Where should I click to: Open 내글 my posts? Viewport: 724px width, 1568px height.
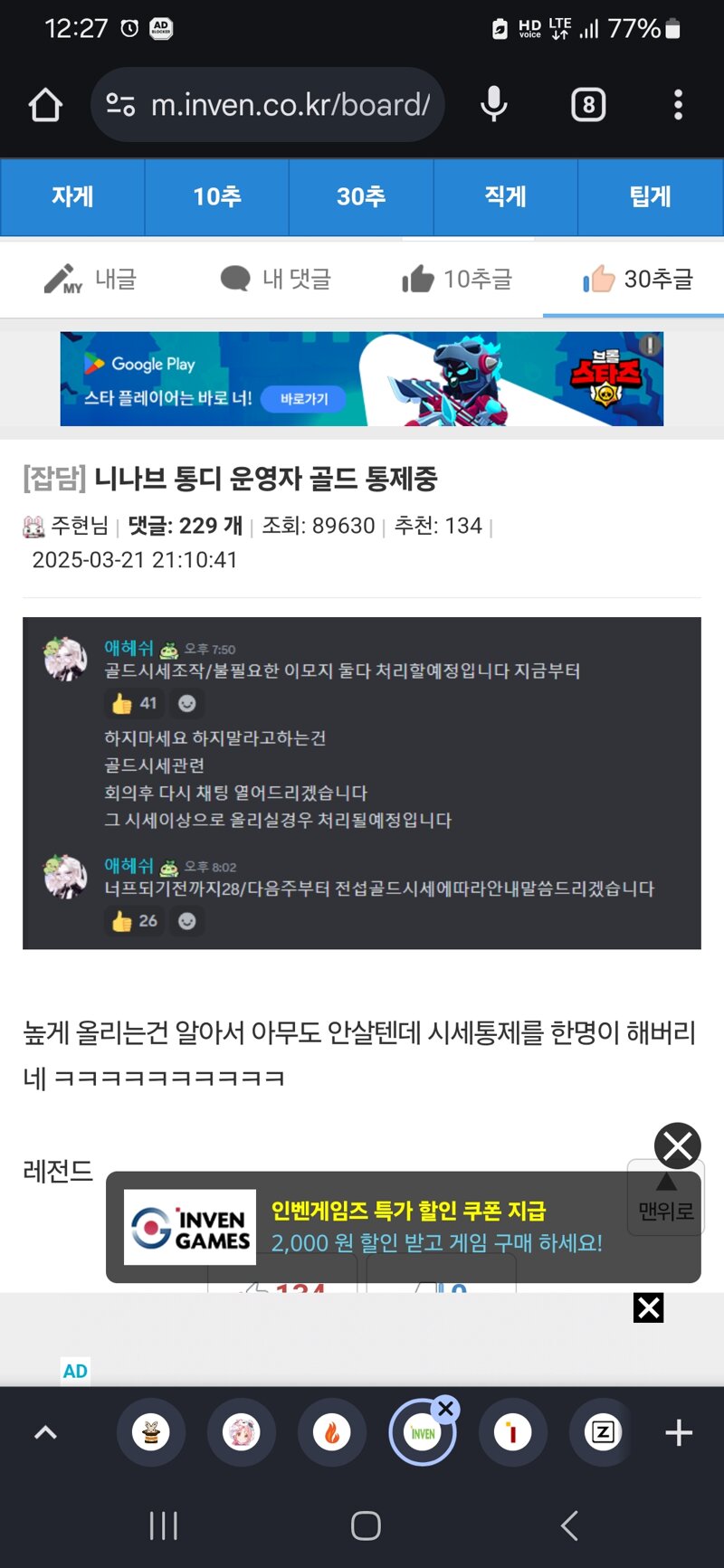[x=90, y=280]
